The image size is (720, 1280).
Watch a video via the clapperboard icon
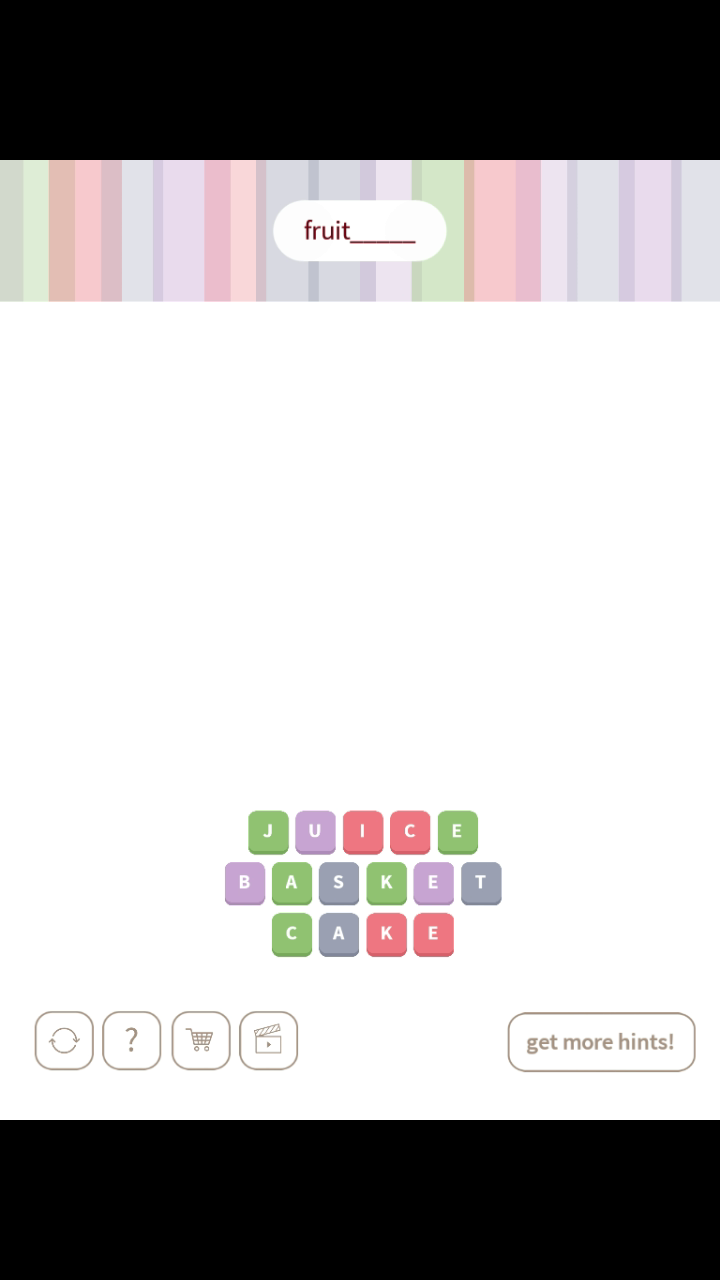[x=268, y=1041]
